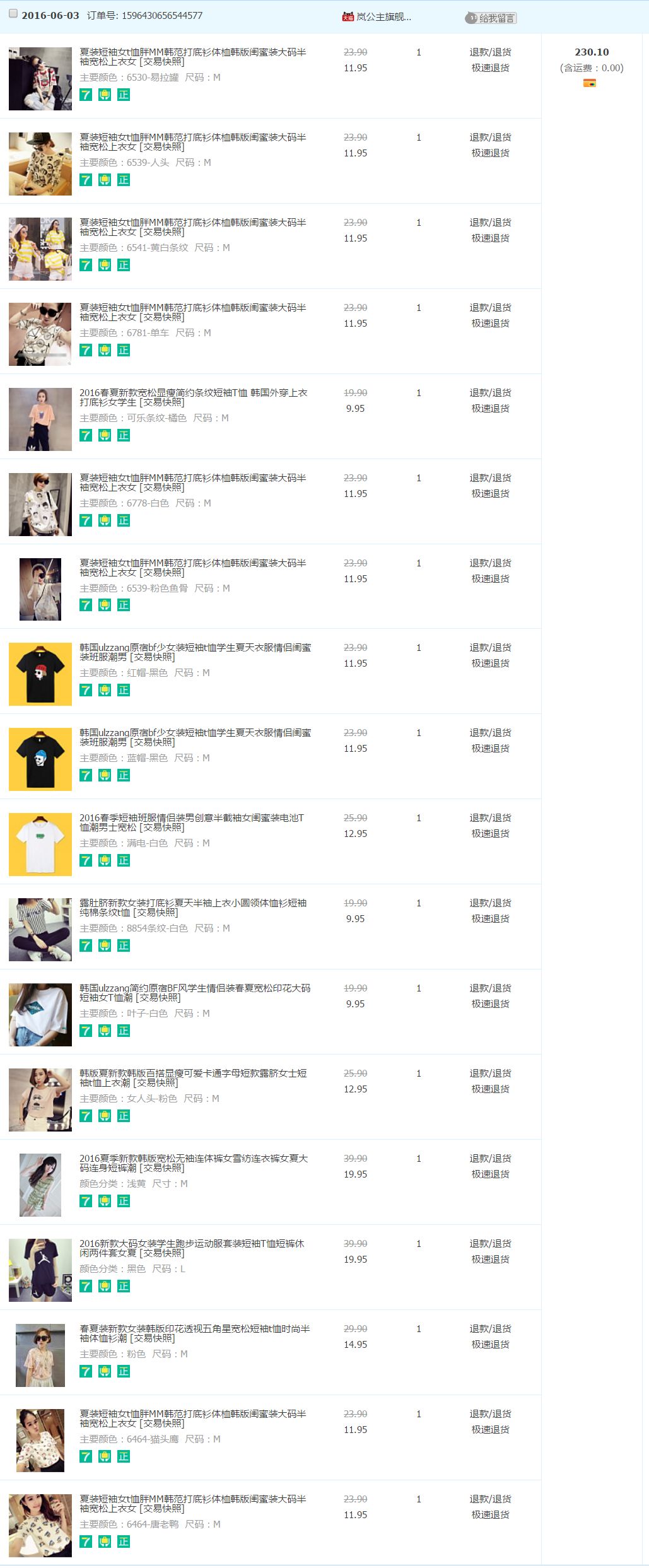Open product thumbnail of 6541-黄白条纹 shirt

coord(40,249)
